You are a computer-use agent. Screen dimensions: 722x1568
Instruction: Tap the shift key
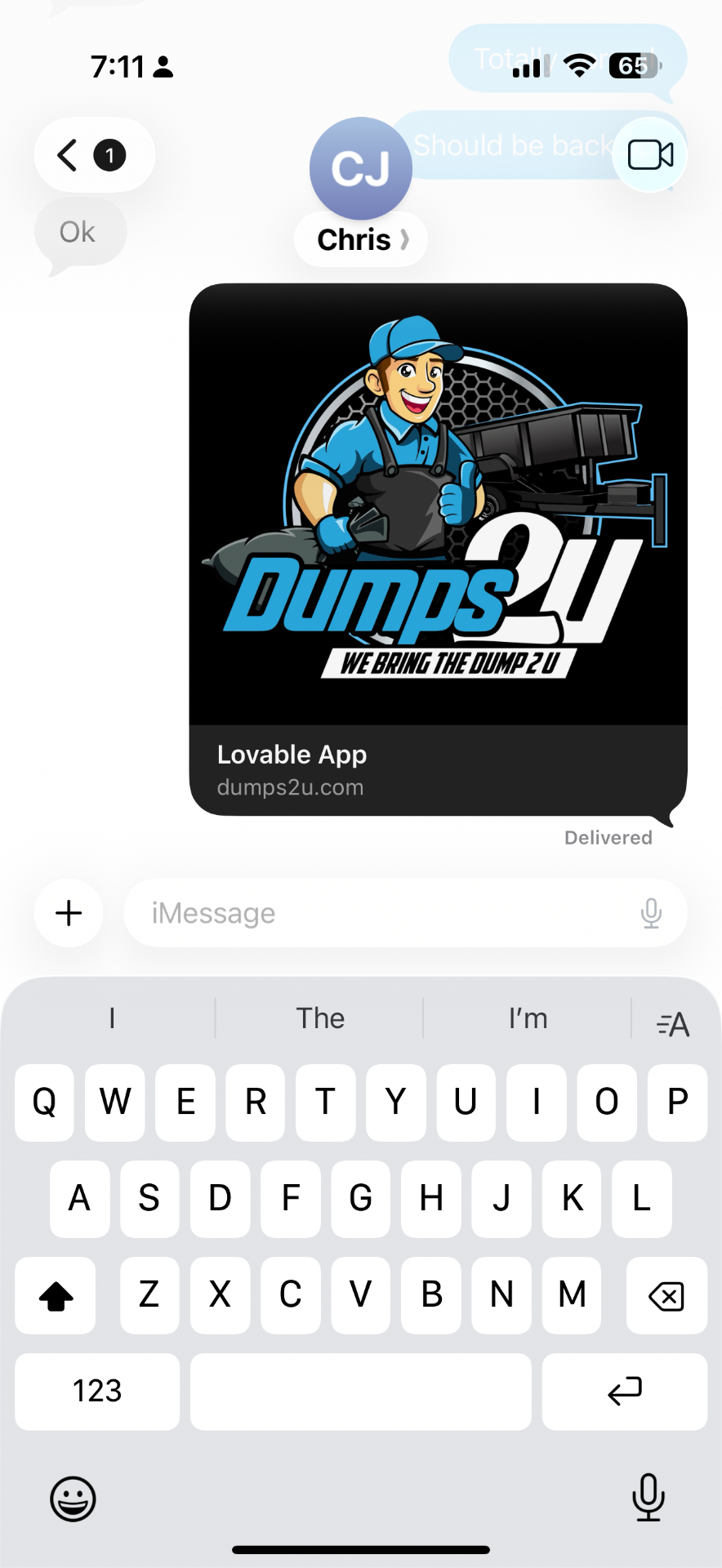[56, 1295]
